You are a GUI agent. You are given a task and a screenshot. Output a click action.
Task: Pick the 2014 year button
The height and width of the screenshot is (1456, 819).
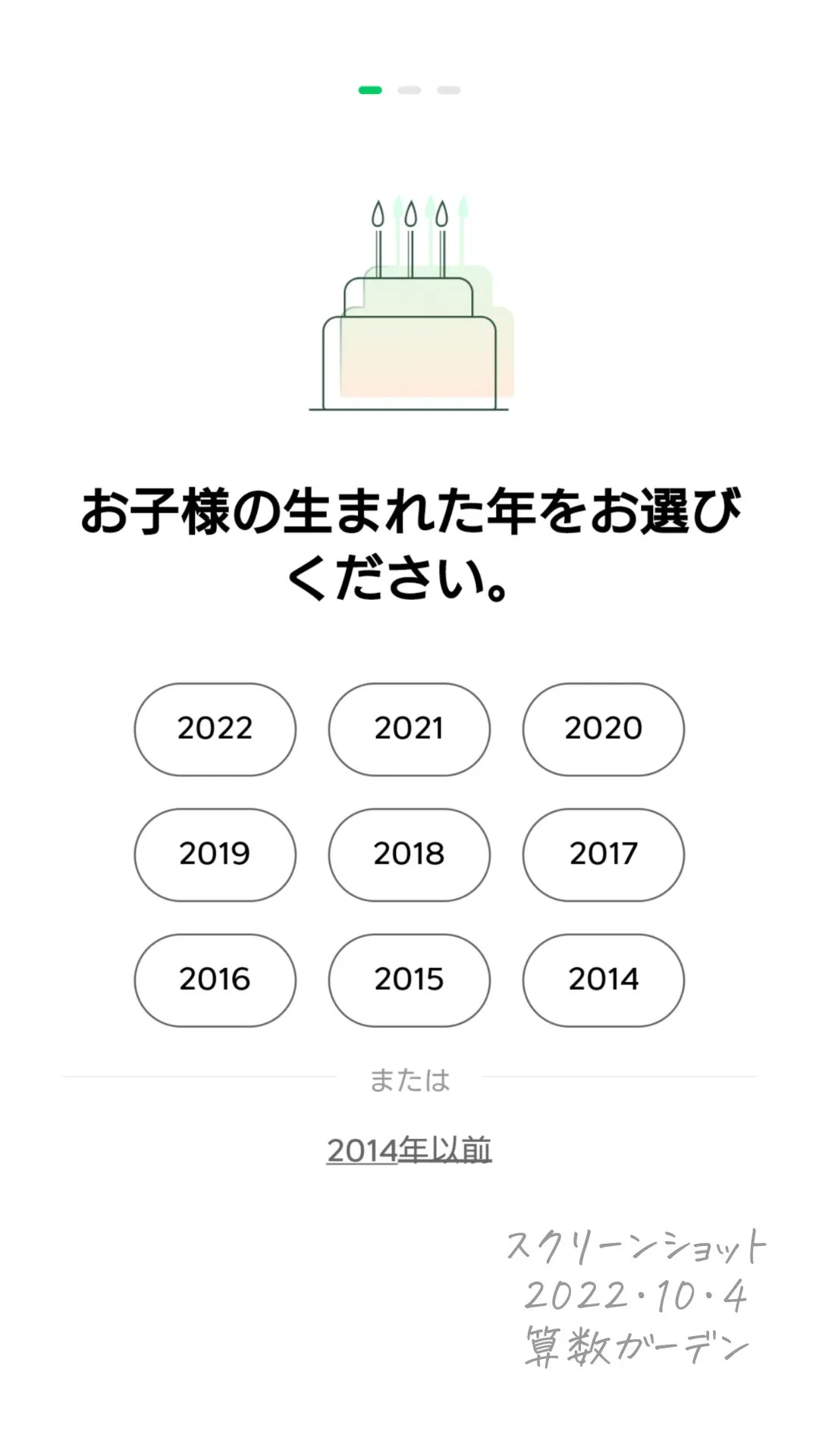pos(604,981)
